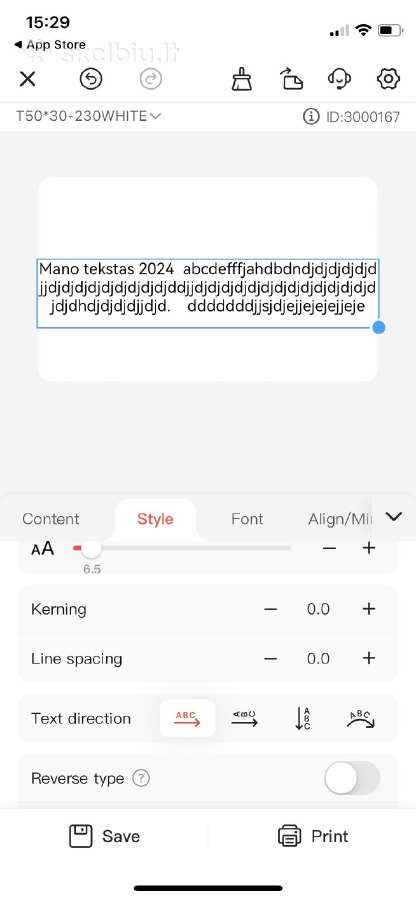The height and width of the screenshot is (900, 416).
Task: Show info for ID:3000167
Action: (x=310, y=117)
